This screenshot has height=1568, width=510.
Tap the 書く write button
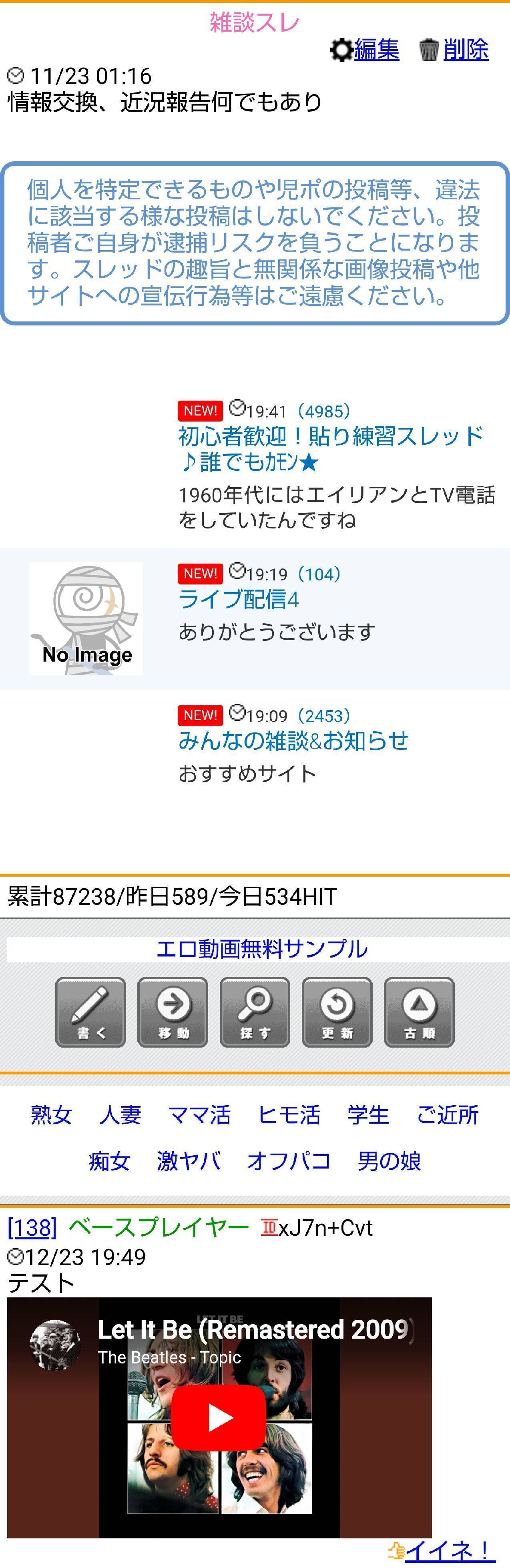[91, 1012]
